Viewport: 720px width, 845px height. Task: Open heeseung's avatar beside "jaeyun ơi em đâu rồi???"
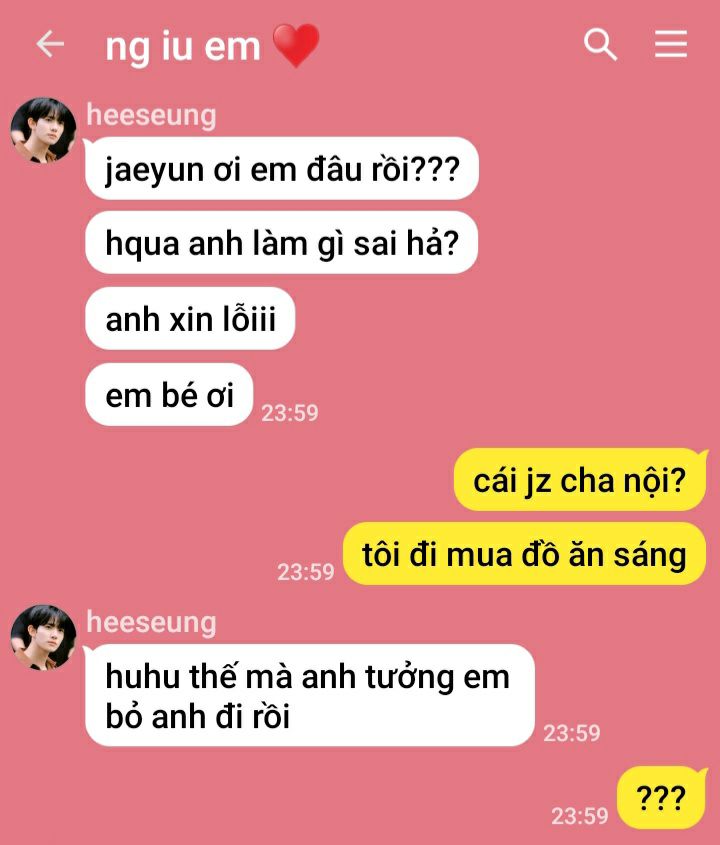[43, 130]
